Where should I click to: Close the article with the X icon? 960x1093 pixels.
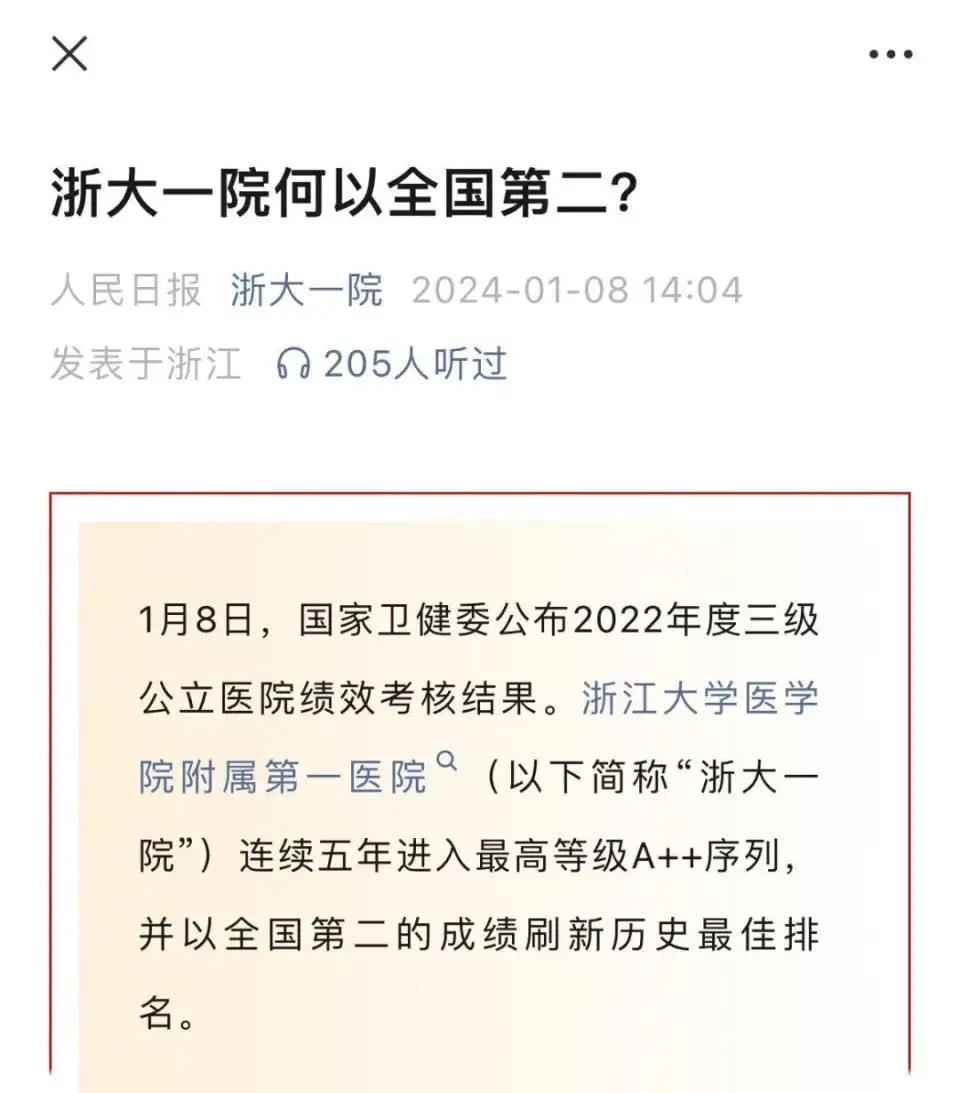point(69,53)
